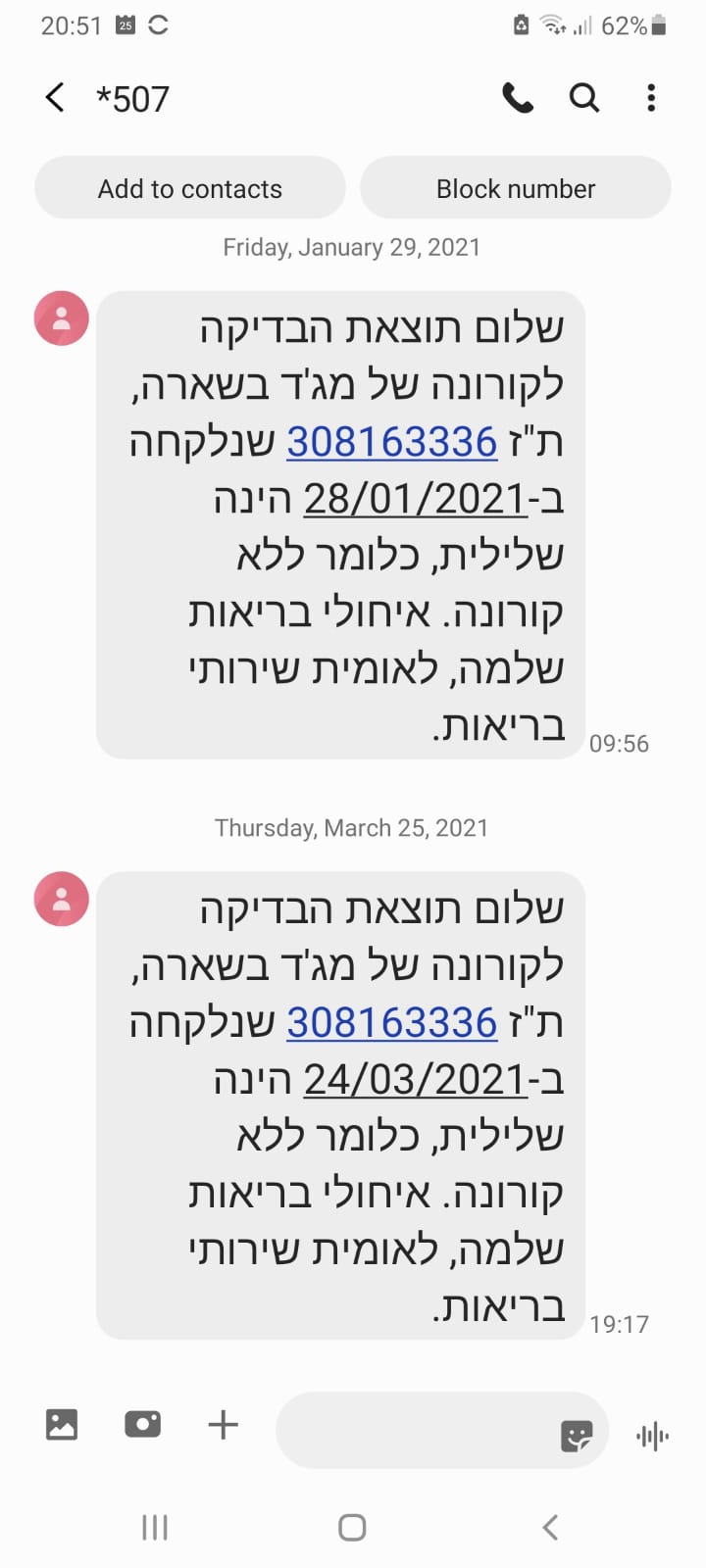Open the 24/03/2021 date link

415,1080
